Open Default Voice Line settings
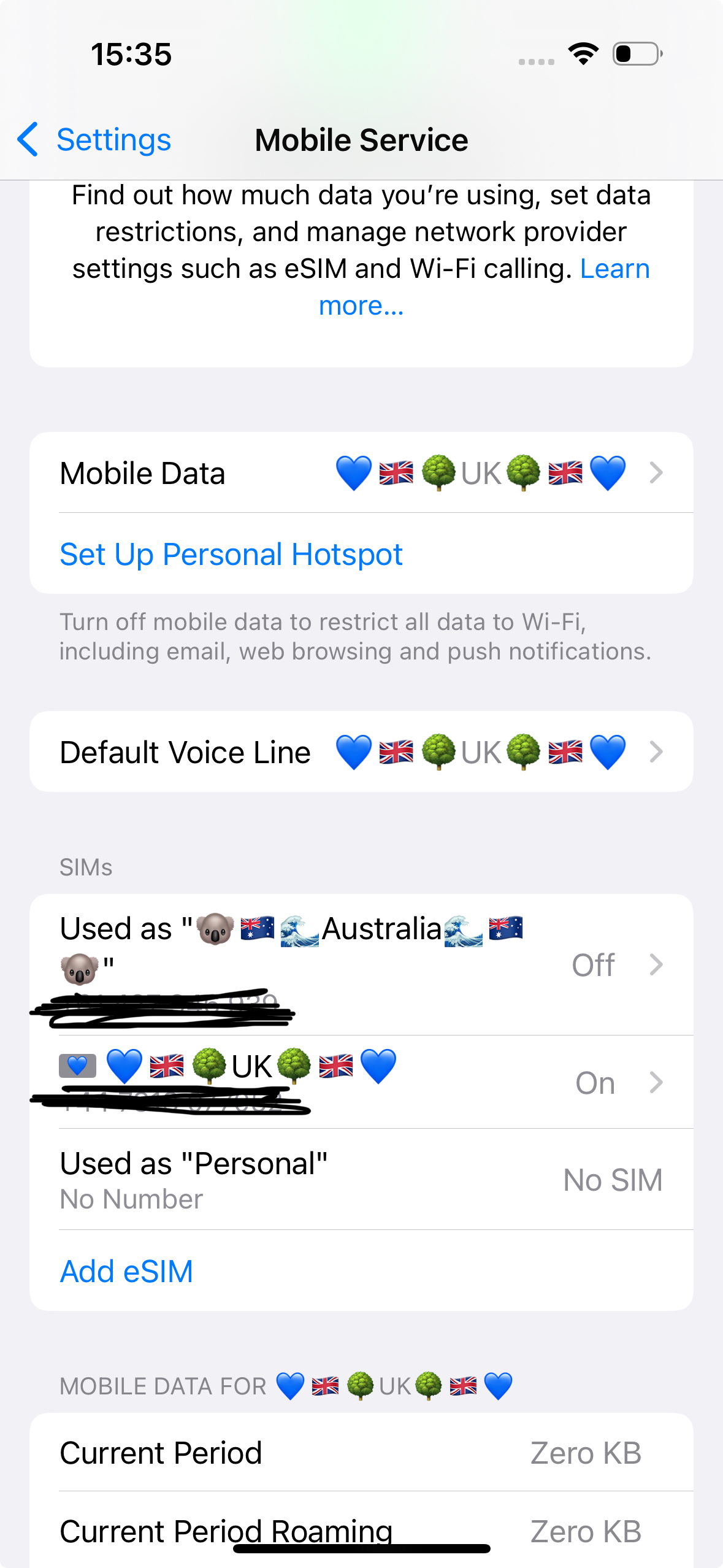This screenshot has height=1568, width=723. [361, 751]
